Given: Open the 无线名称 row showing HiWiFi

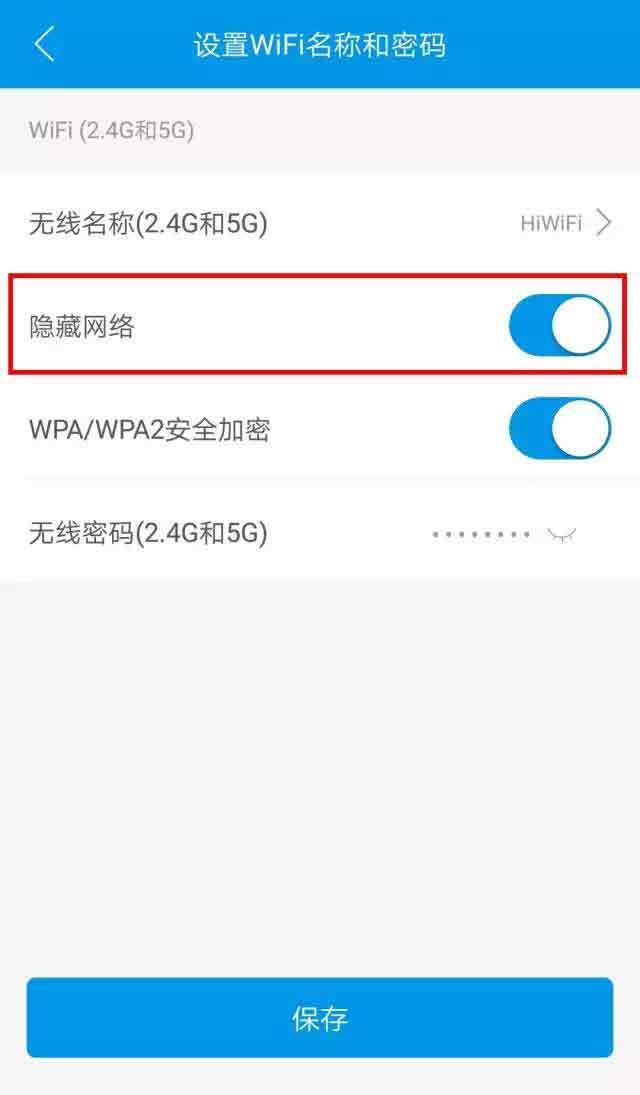Looking at the screenshot, I should pyautogui.click(x=320, y=223).
